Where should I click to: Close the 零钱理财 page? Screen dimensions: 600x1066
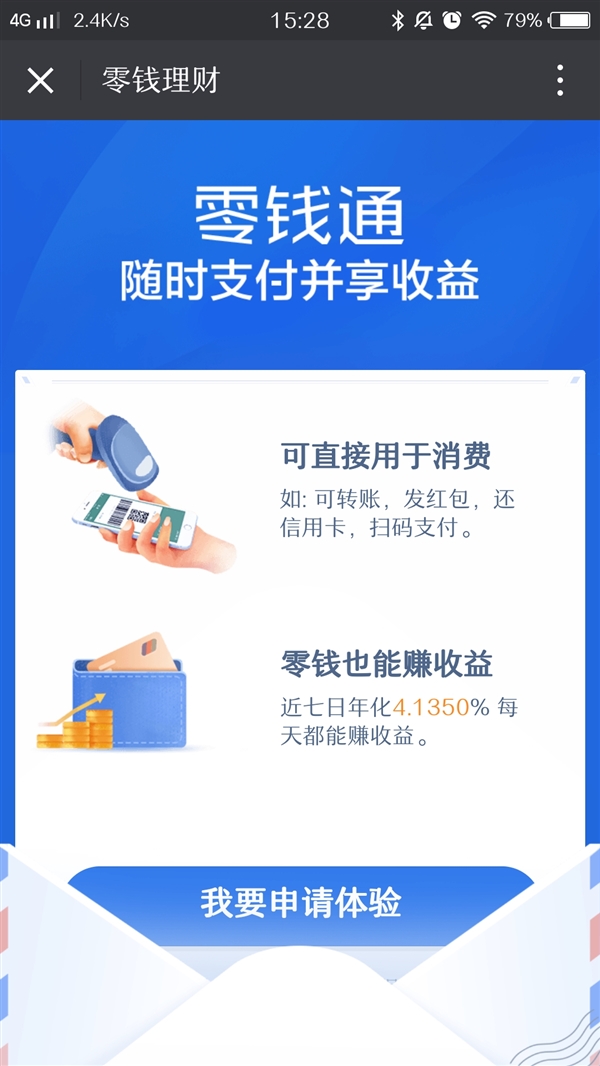[x=40, y=80]
